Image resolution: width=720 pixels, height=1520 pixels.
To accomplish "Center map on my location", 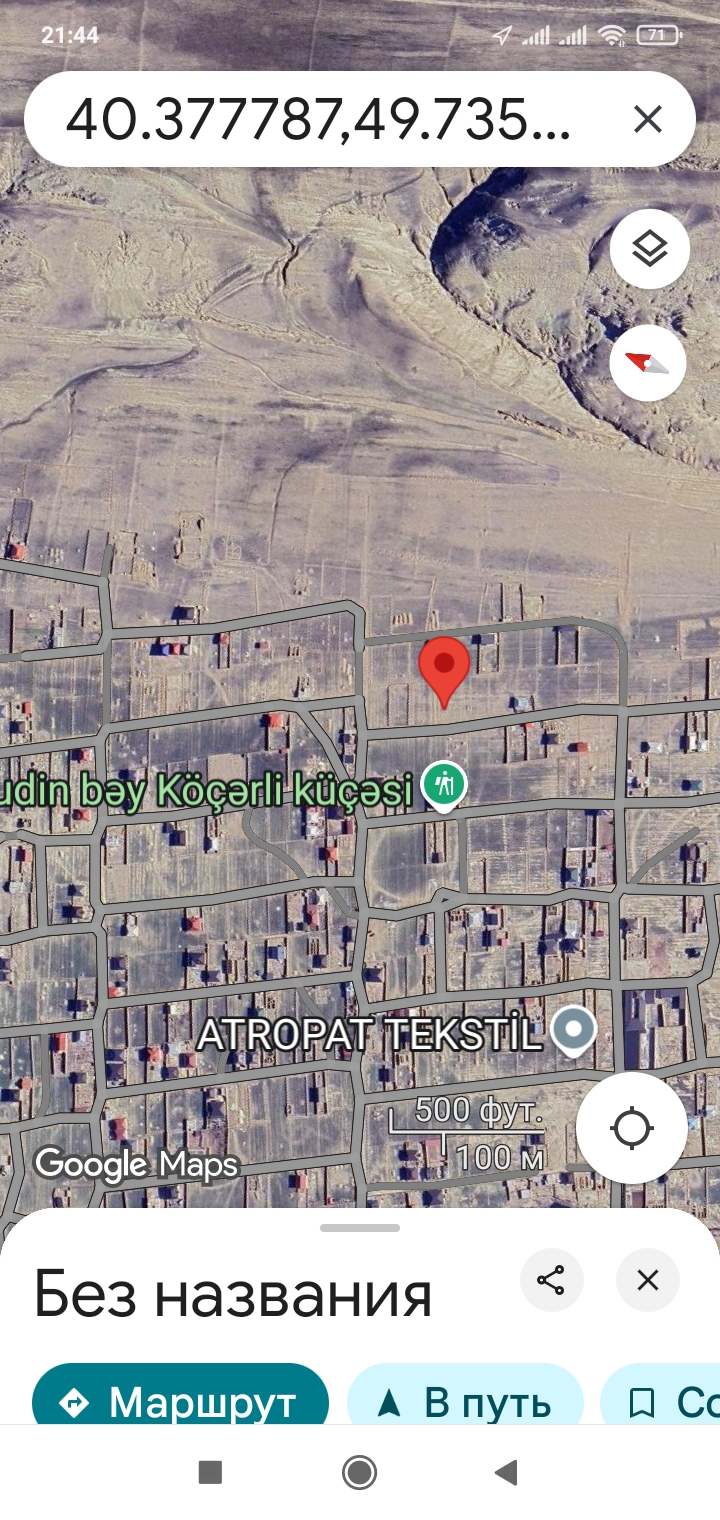I will pyautogui.click(x=632, y=1128).
